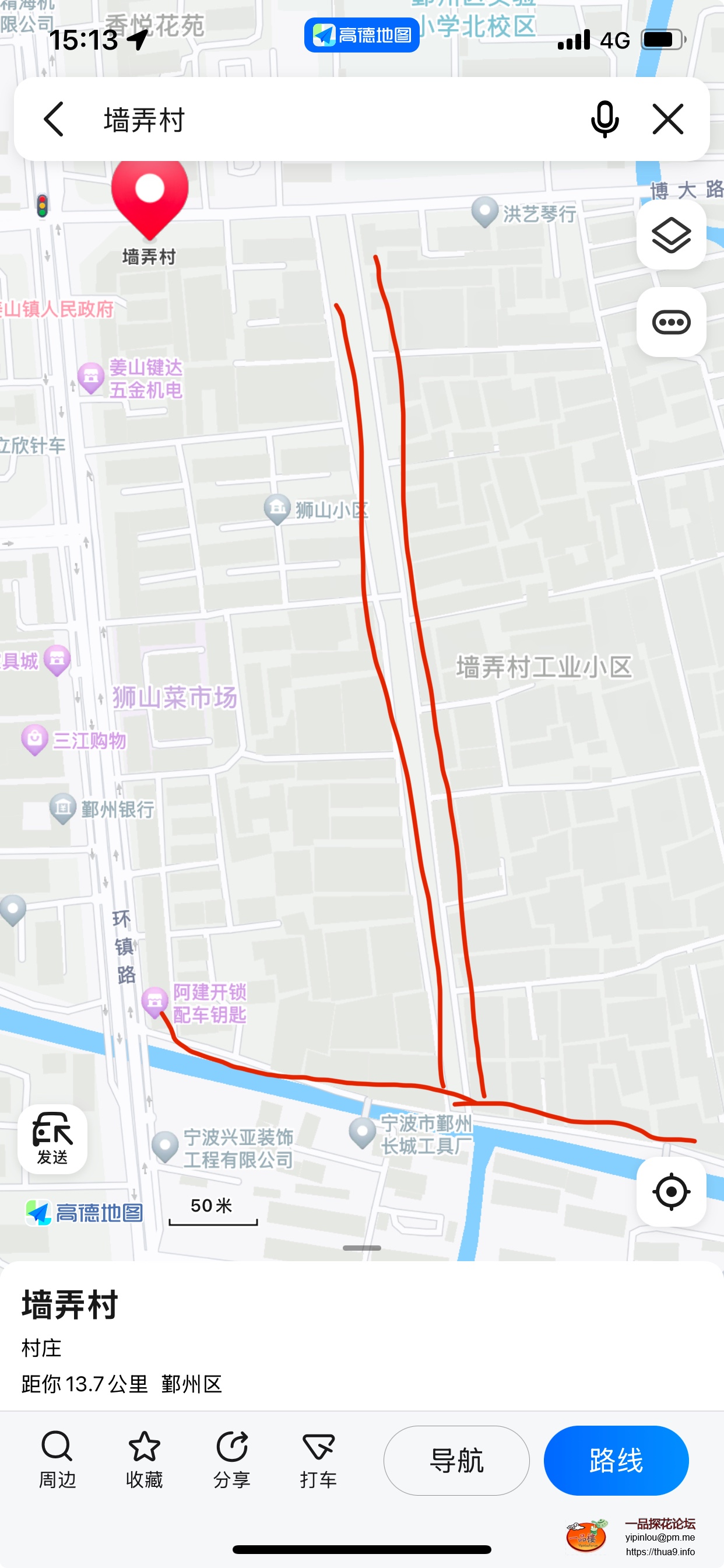Select the 三江购物 map marker
The height and width of the screenshot is (1568, 724).
click(x=34, y=740)
